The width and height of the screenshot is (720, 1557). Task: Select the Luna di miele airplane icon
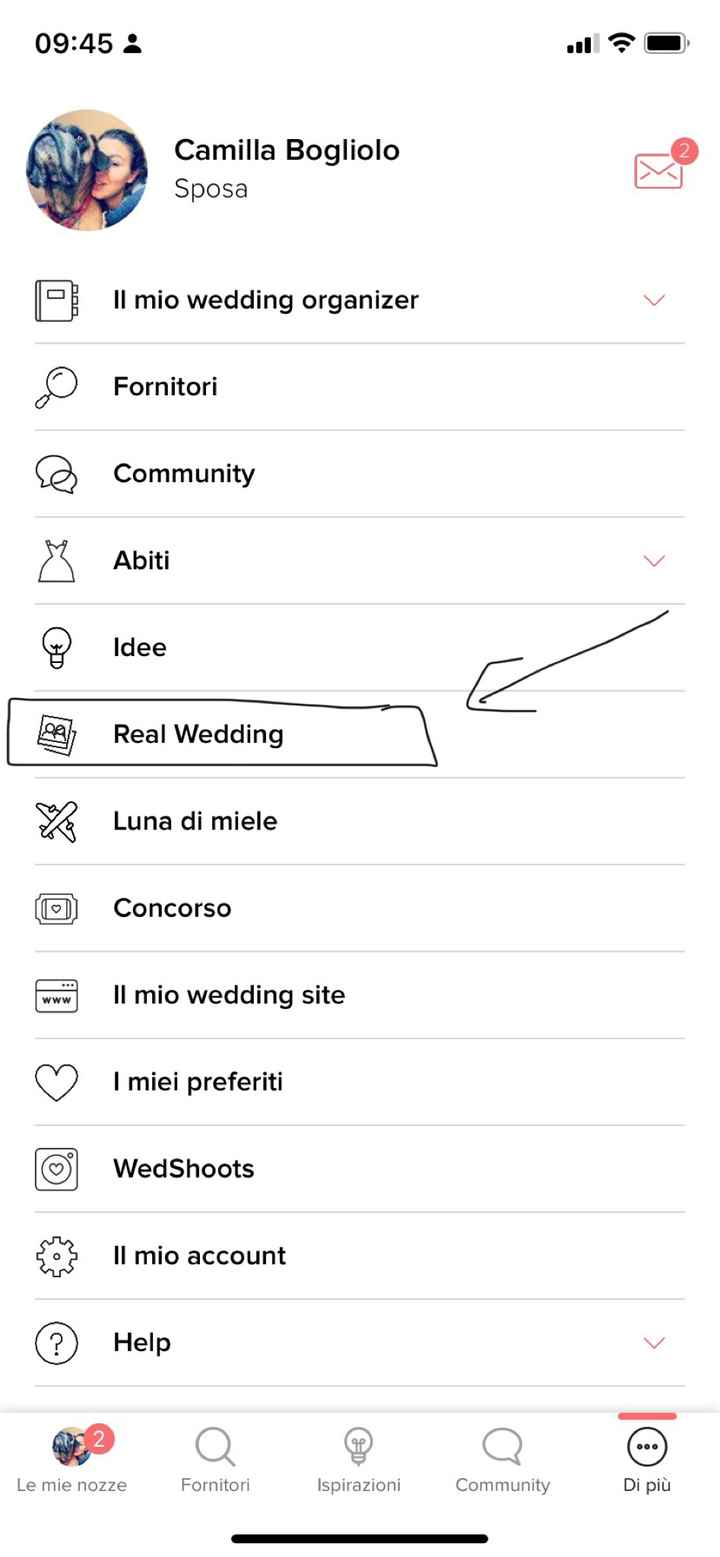(56, 821)
